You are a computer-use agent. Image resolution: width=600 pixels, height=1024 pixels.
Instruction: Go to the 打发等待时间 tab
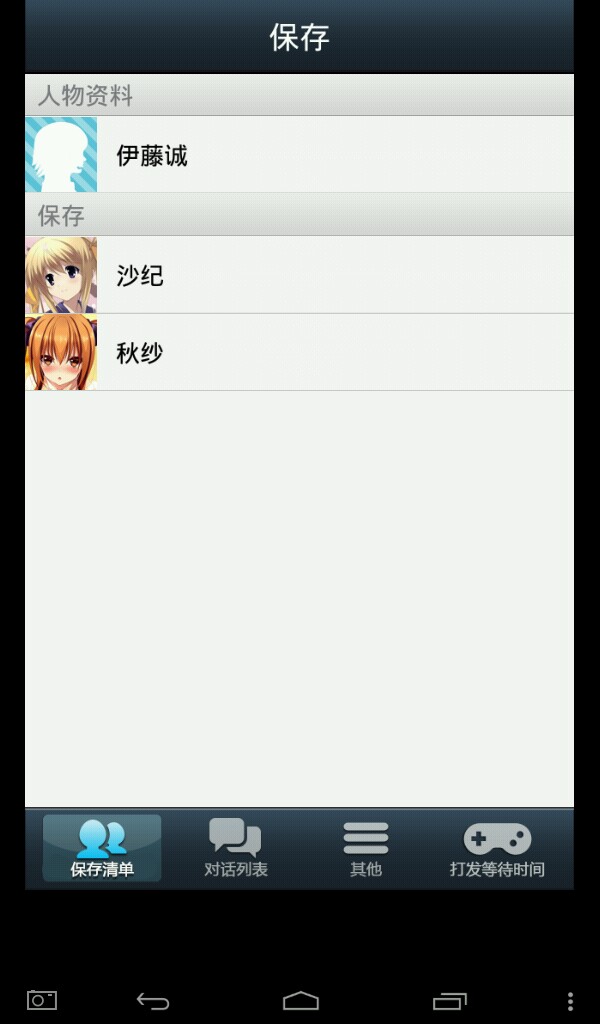(497, 848)
